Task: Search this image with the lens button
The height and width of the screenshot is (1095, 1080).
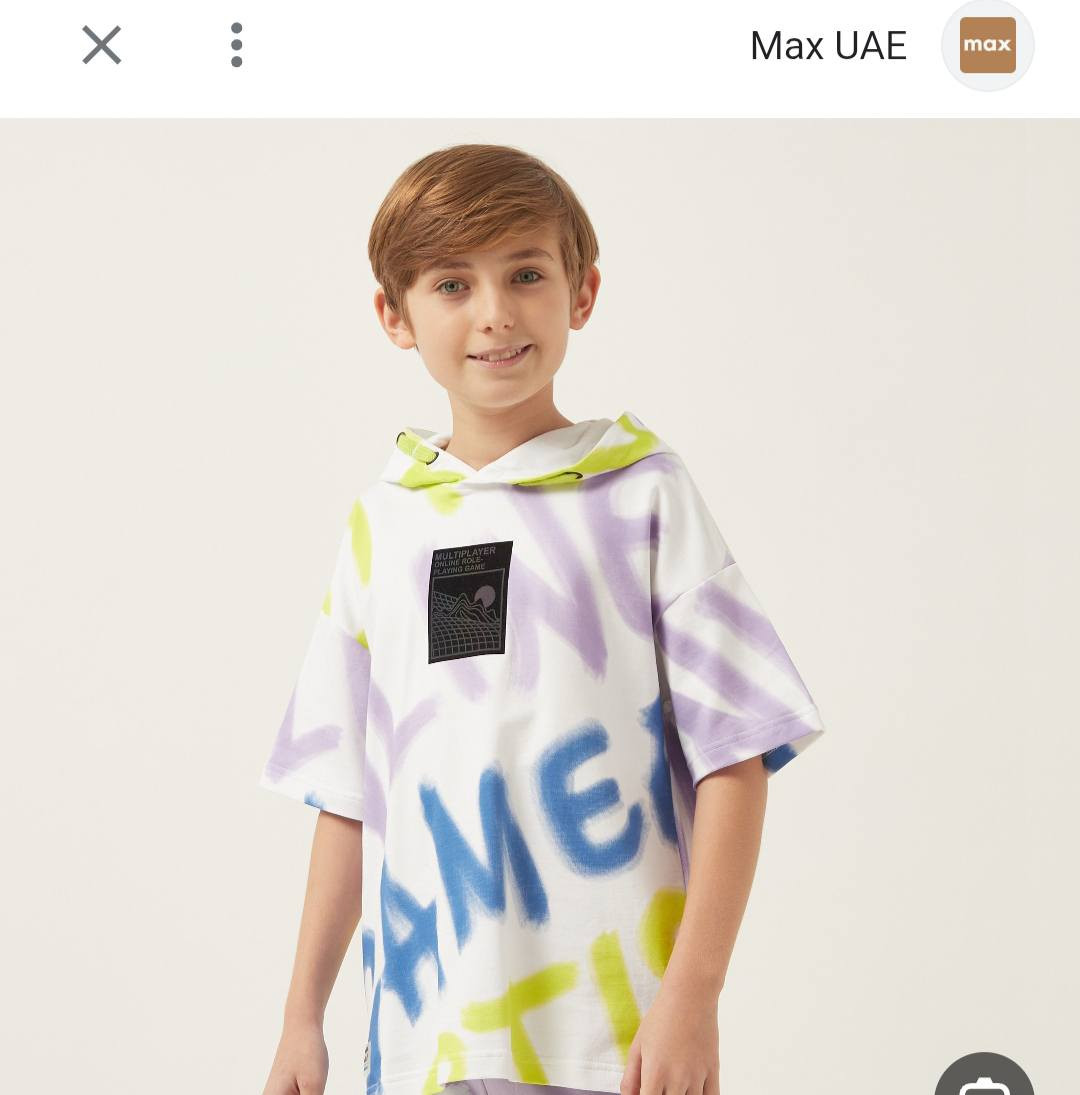Action: point(985,1078)
